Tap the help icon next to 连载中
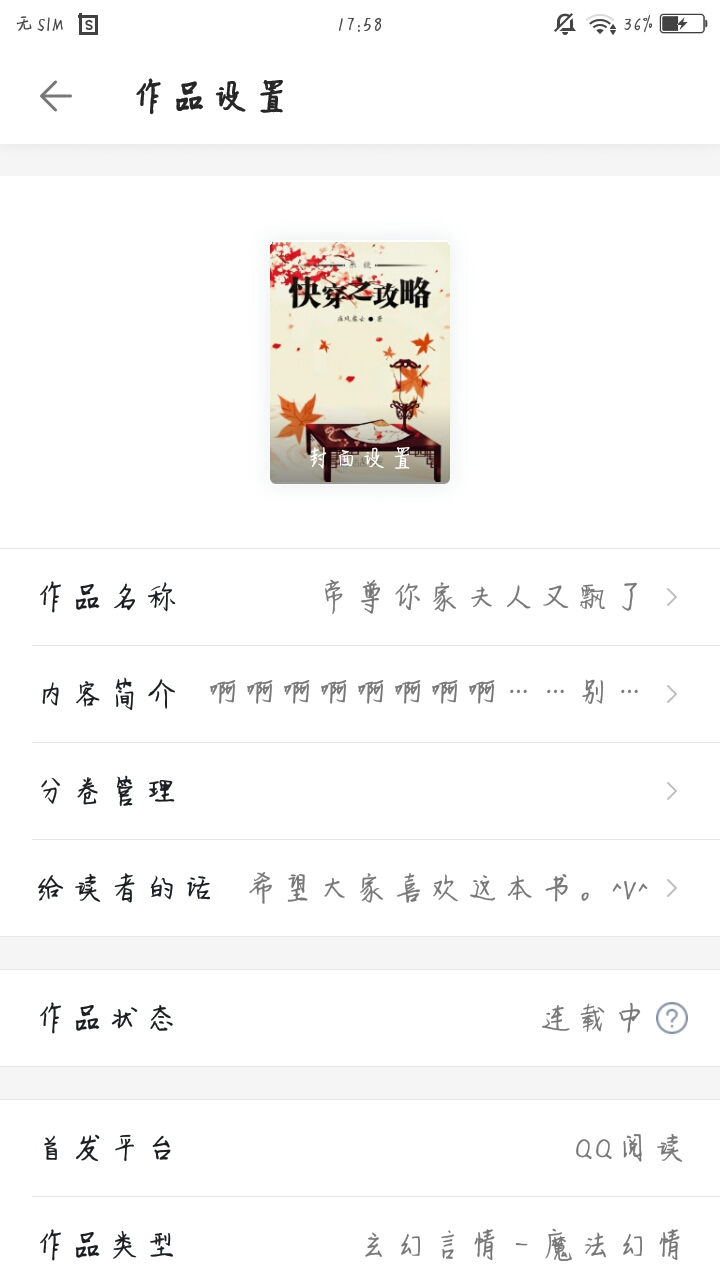This screenshot has height=1280, width=720. coord(672,1018)
